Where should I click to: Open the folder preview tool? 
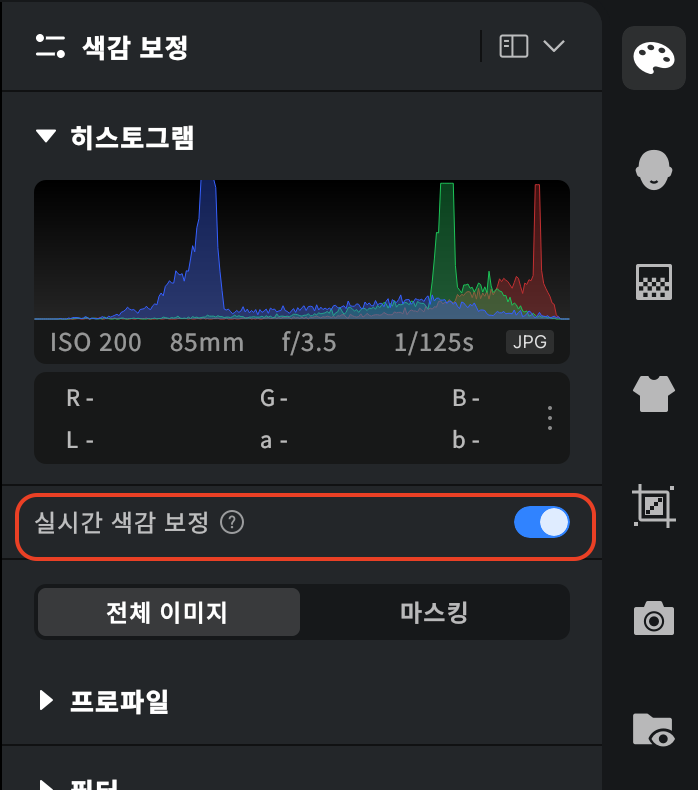tap(654, 731)
